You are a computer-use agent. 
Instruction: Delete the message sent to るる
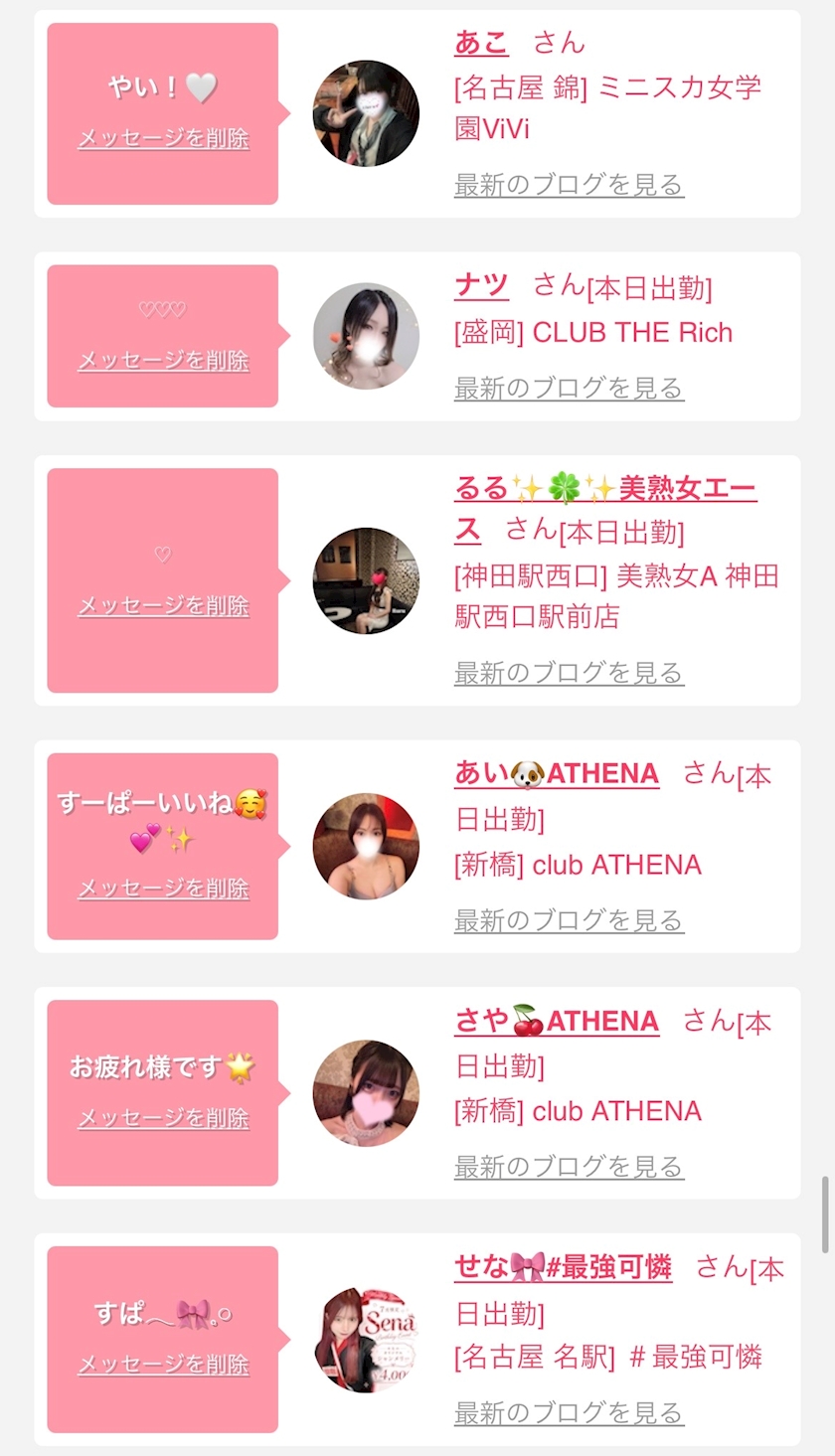coord(163,605)
